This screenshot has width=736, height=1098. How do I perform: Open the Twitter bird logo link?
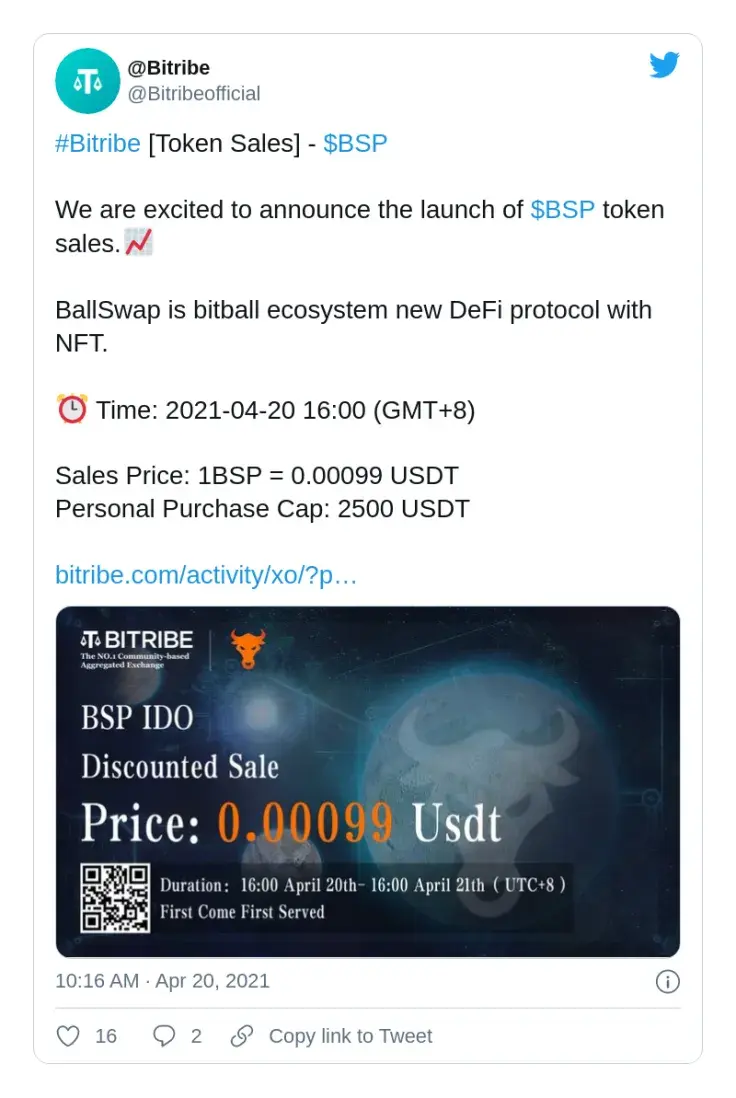point(664,66)
